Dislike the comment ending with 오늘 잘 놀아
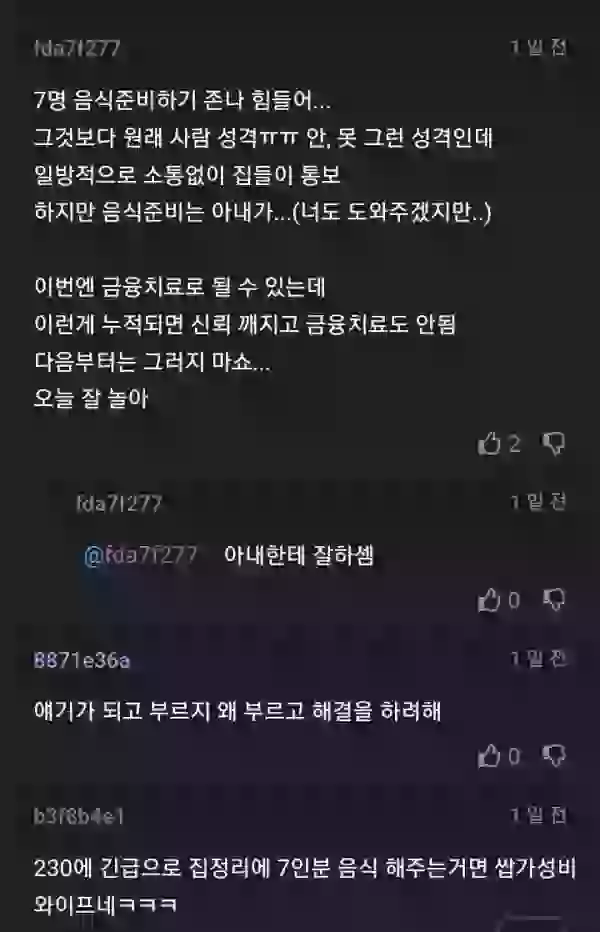The width and height of the screenshot is (600, 932). pyautogui.click(x=554, y=443)
